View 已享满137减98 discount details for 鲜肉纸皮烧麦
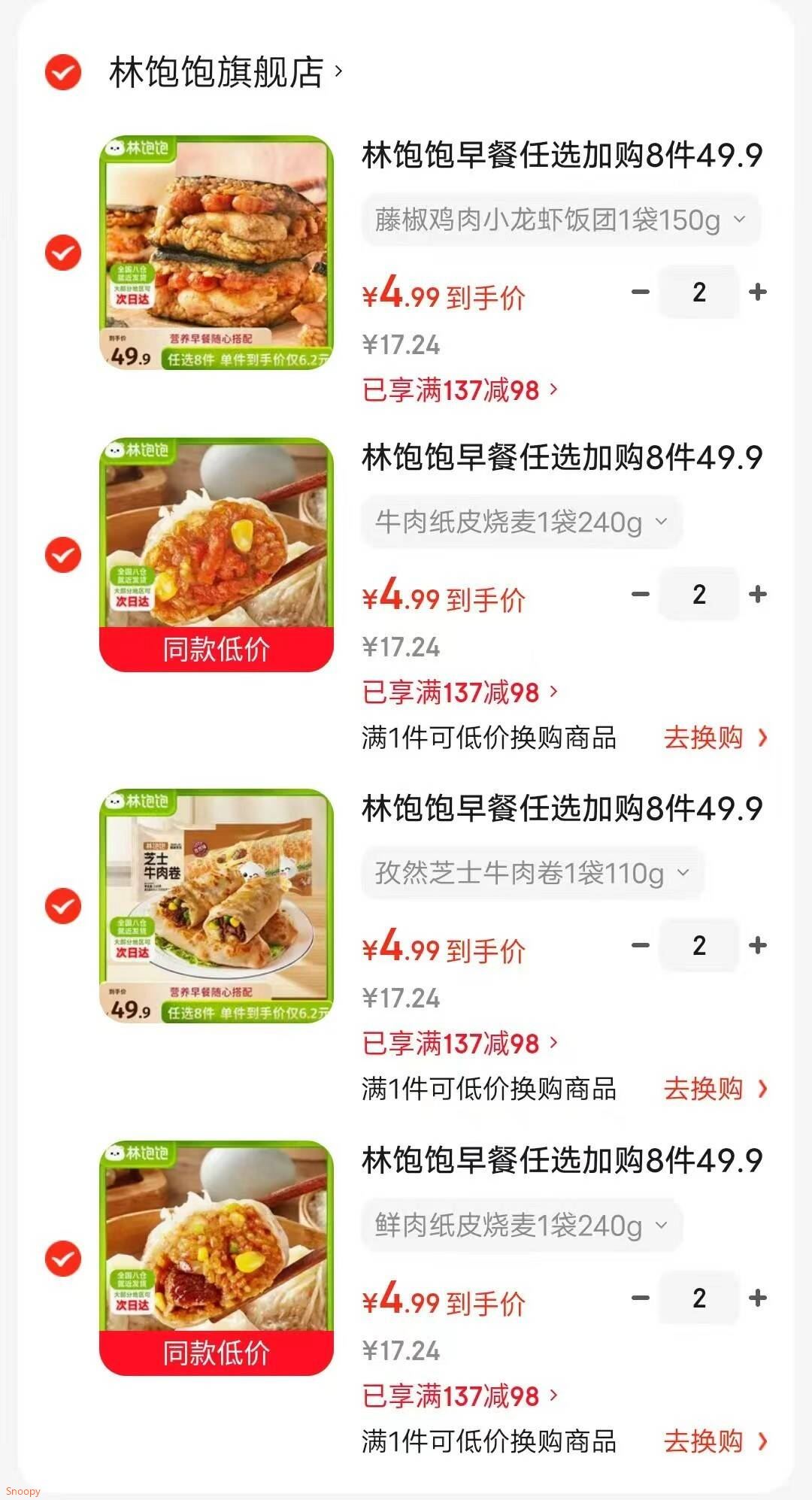812x1500 pixels. tap(460, 1396)
